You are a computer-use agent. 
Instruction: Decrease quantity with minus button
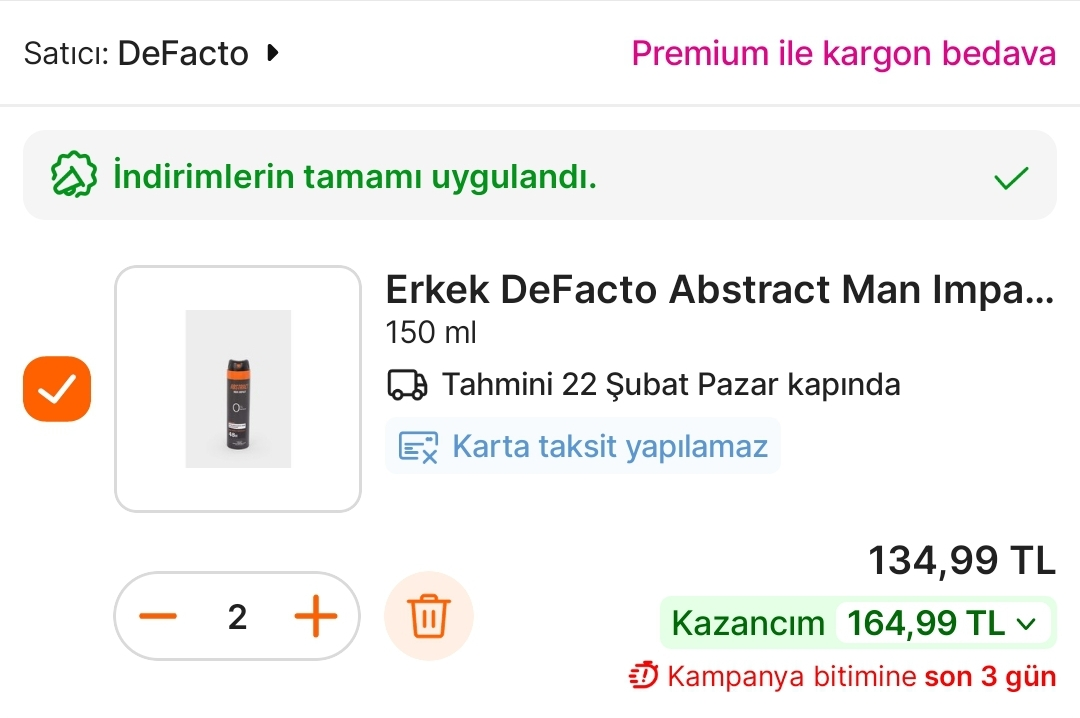(x=158, y=617)
